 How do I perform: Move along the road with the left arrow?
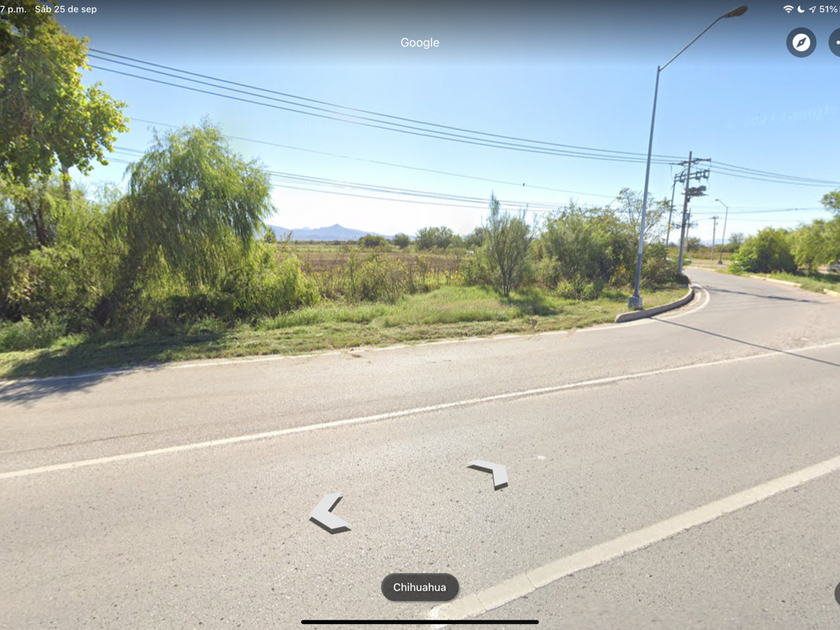pos(328,513)
